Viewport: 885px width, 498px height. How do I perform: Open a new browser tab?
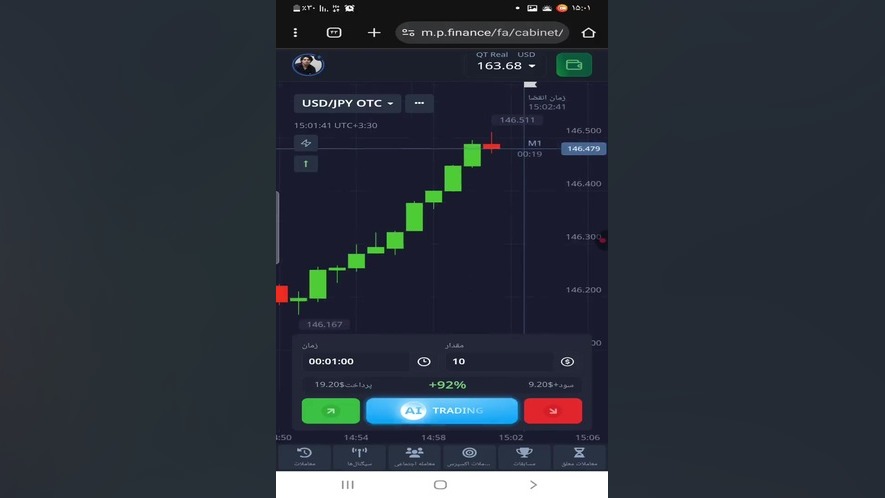374,33
